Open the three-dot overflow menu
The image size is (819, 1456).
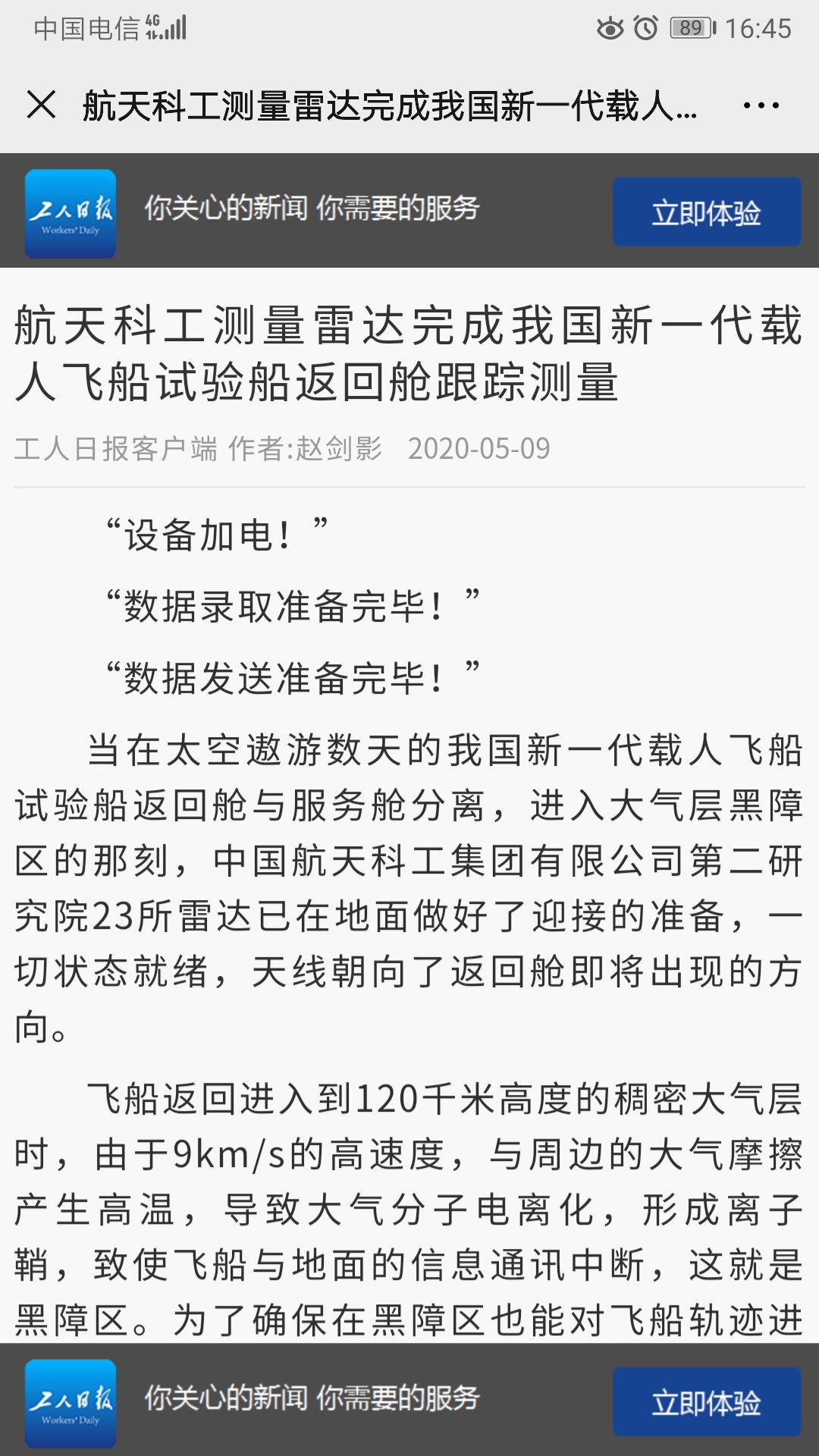click(x=761, y=105)
